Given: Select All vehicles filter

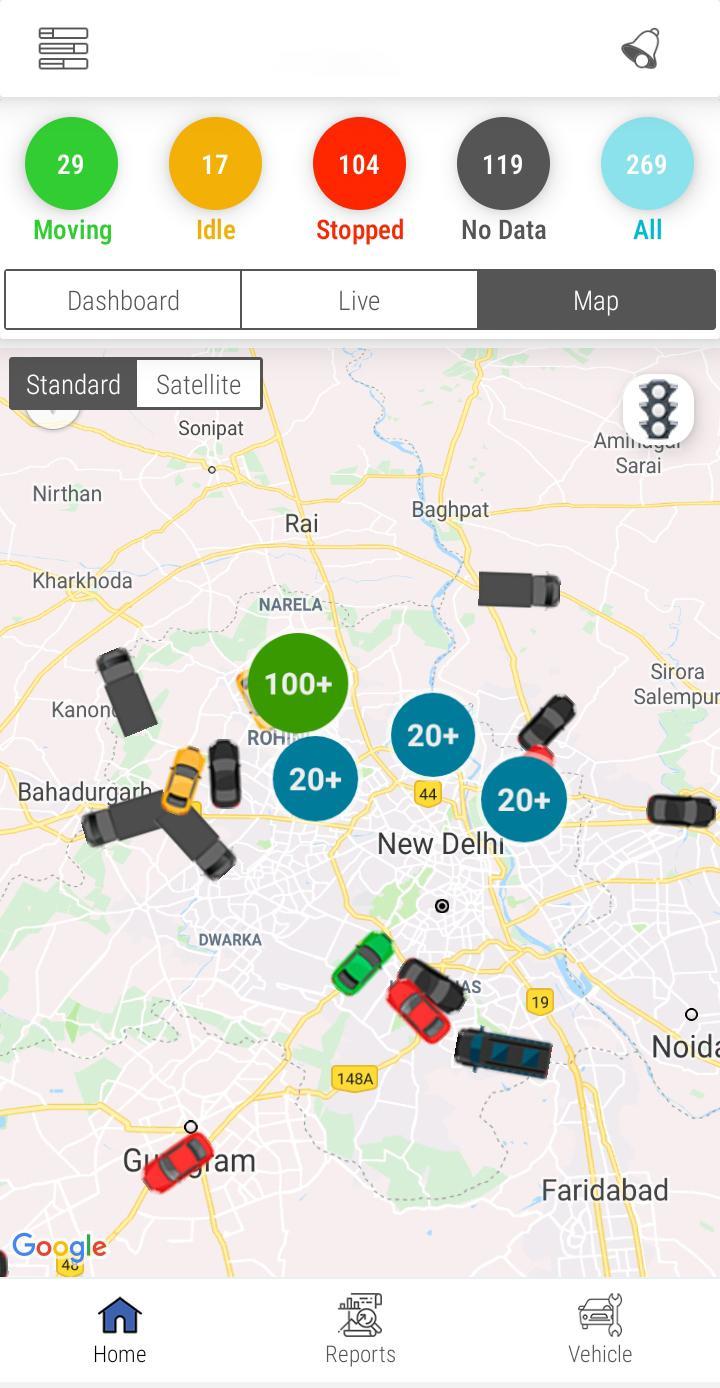Looking at the screenshot, I should pos(647,164).
